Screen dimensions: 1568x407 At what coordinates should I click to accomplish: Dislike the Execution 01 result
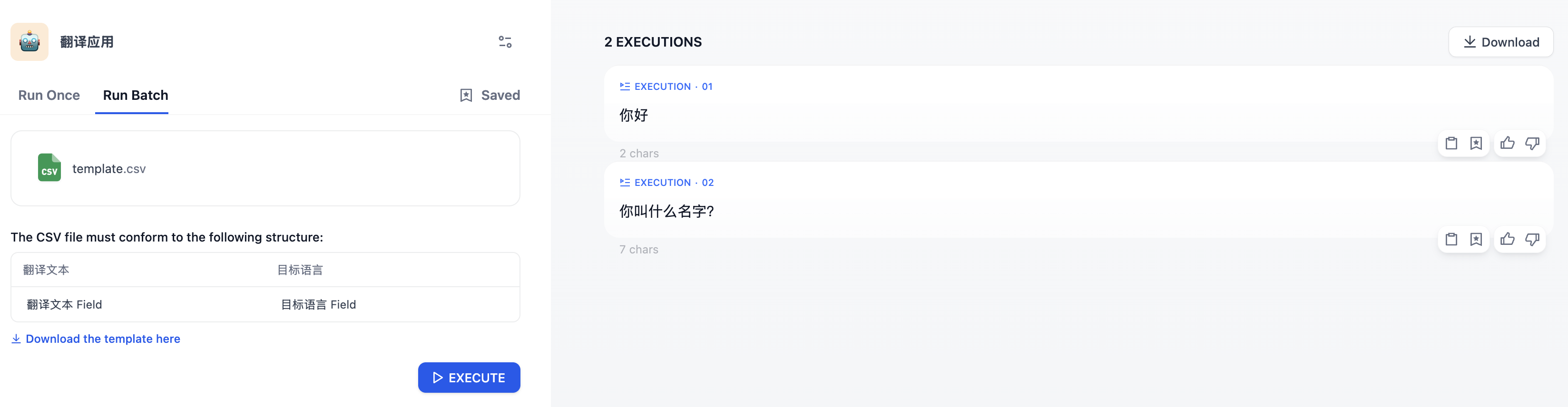click(x=1532, y=144)
